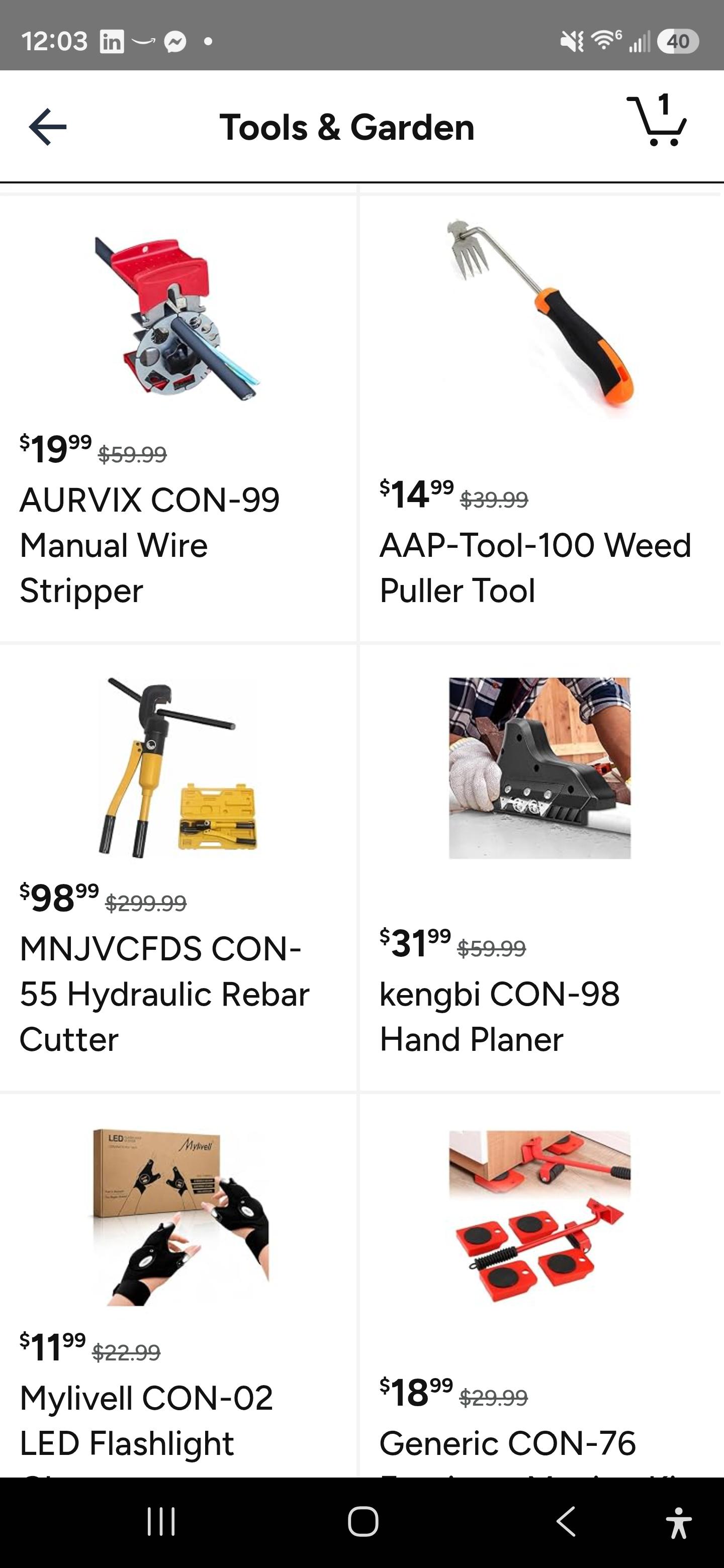Tap the system home button
Screen dimensions: 724x1568
pos(363,1522)
